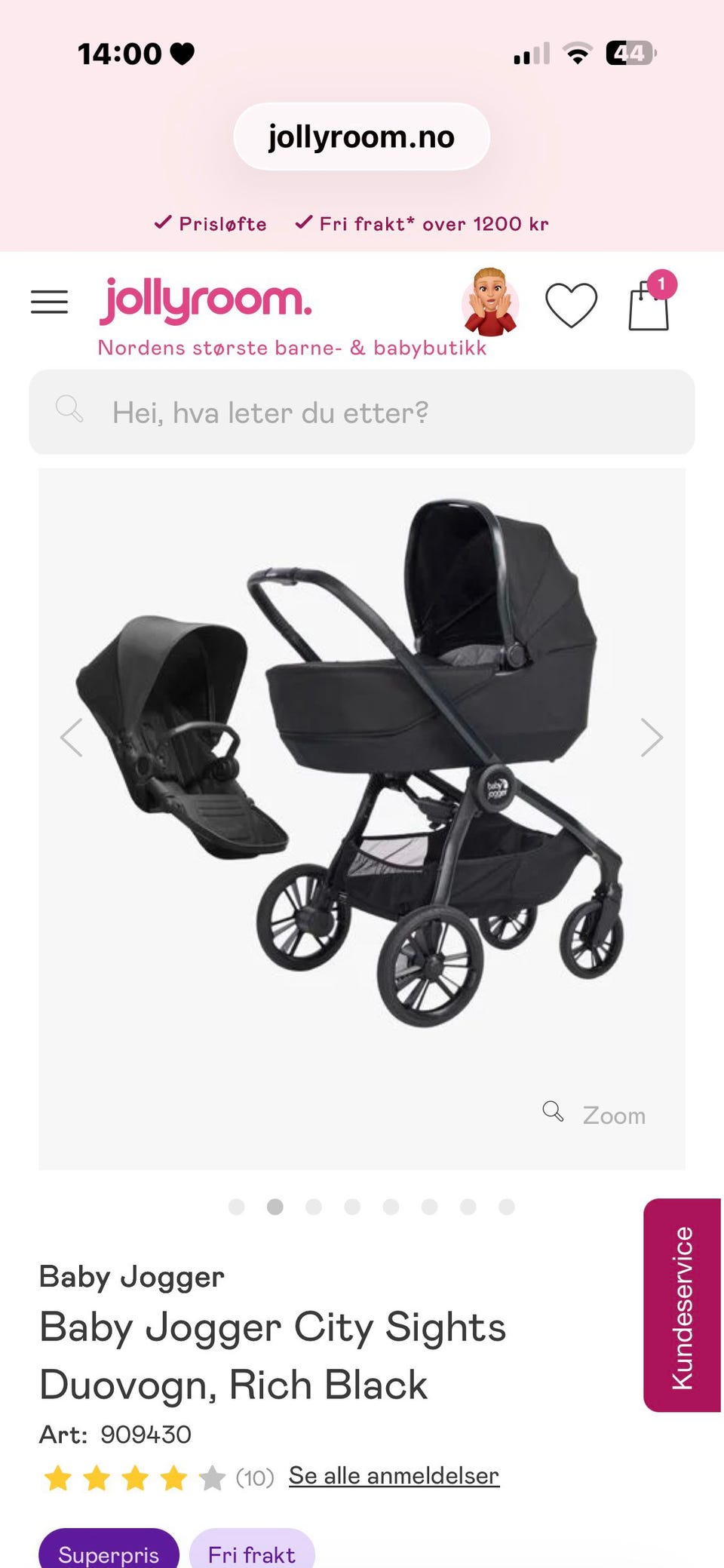724x1568 pixels.
Task: Tap the Fri frakt chip
Action: click(x=252, y=1549)
